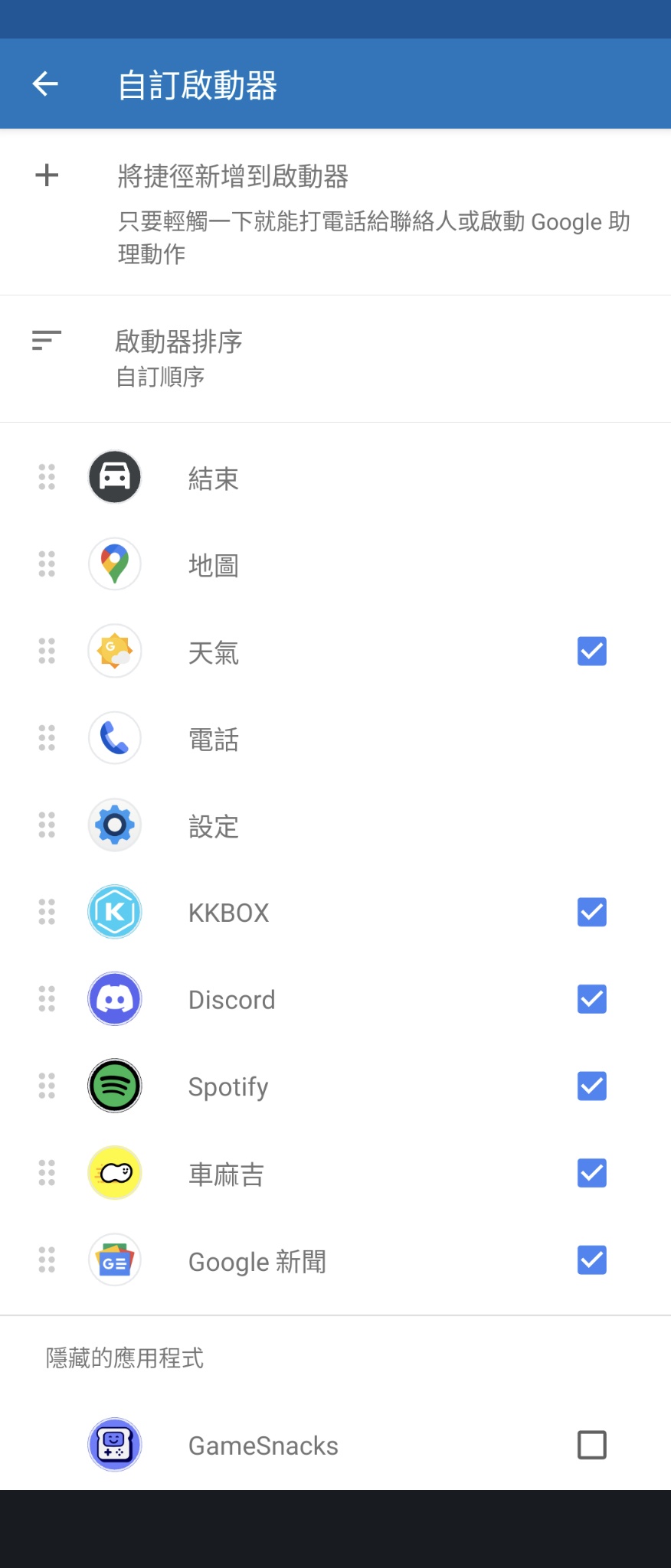Uncheck the 車麻吉 checkbox
Screen dimensions: 671x1568
[x=591, y=1173]
